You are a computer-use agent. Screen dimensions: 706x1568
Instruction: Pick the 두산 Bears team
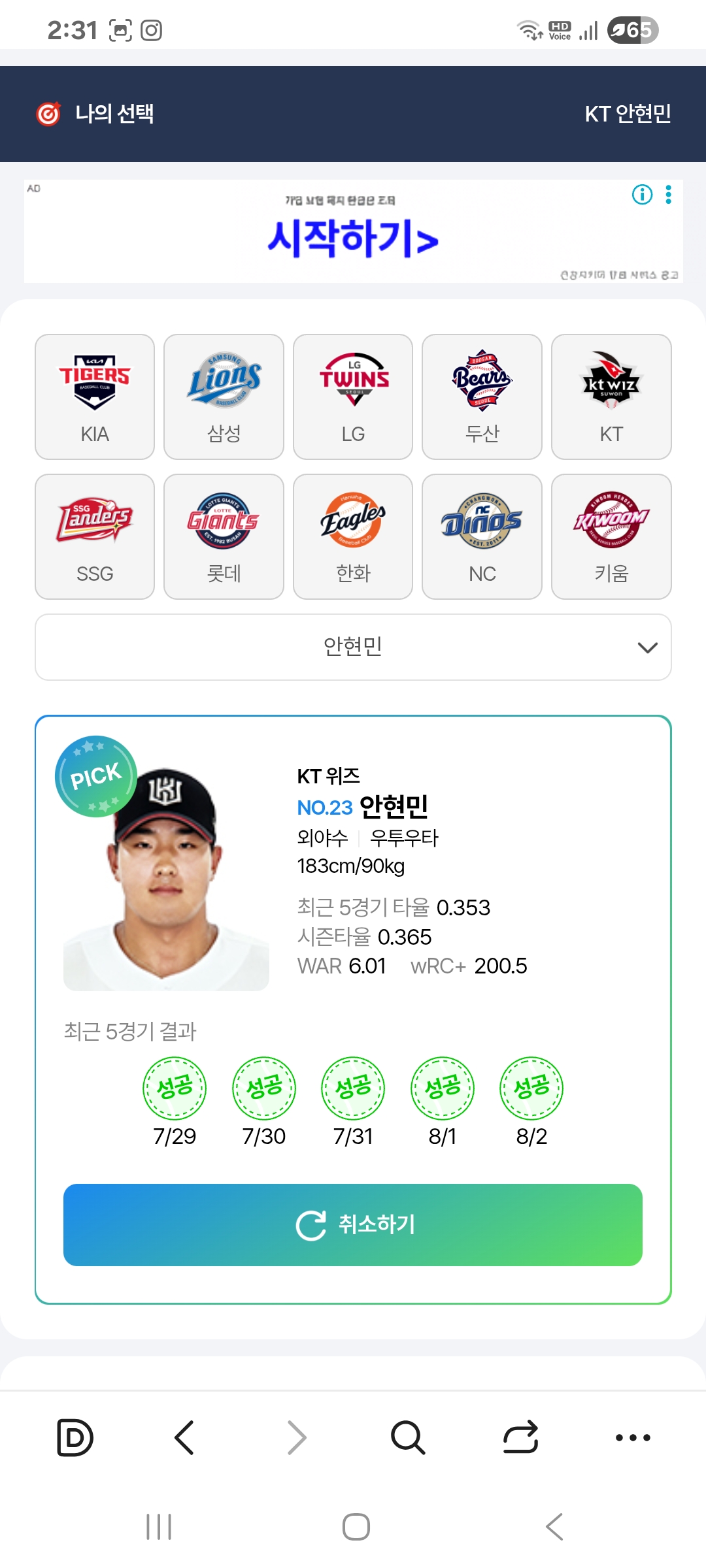point(482,397)
